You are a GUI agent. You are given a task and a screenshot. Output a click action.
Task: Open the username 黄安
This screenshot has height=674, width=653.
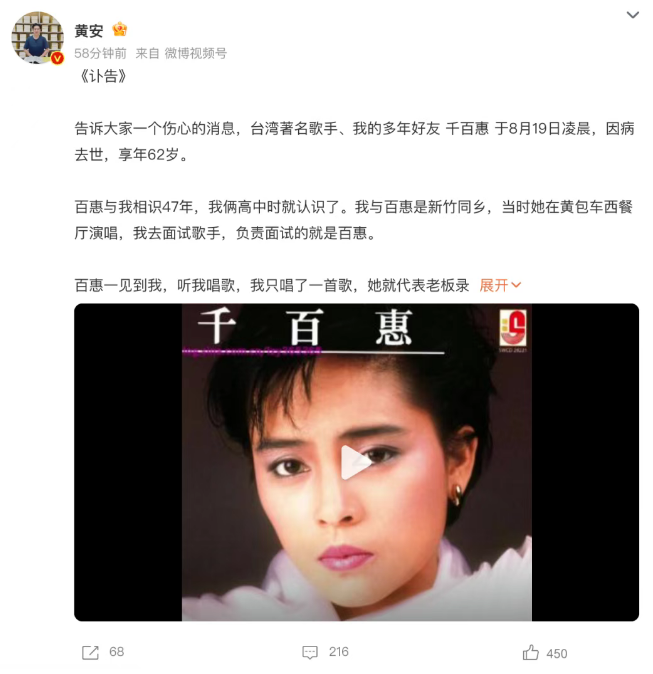point(89,30)
